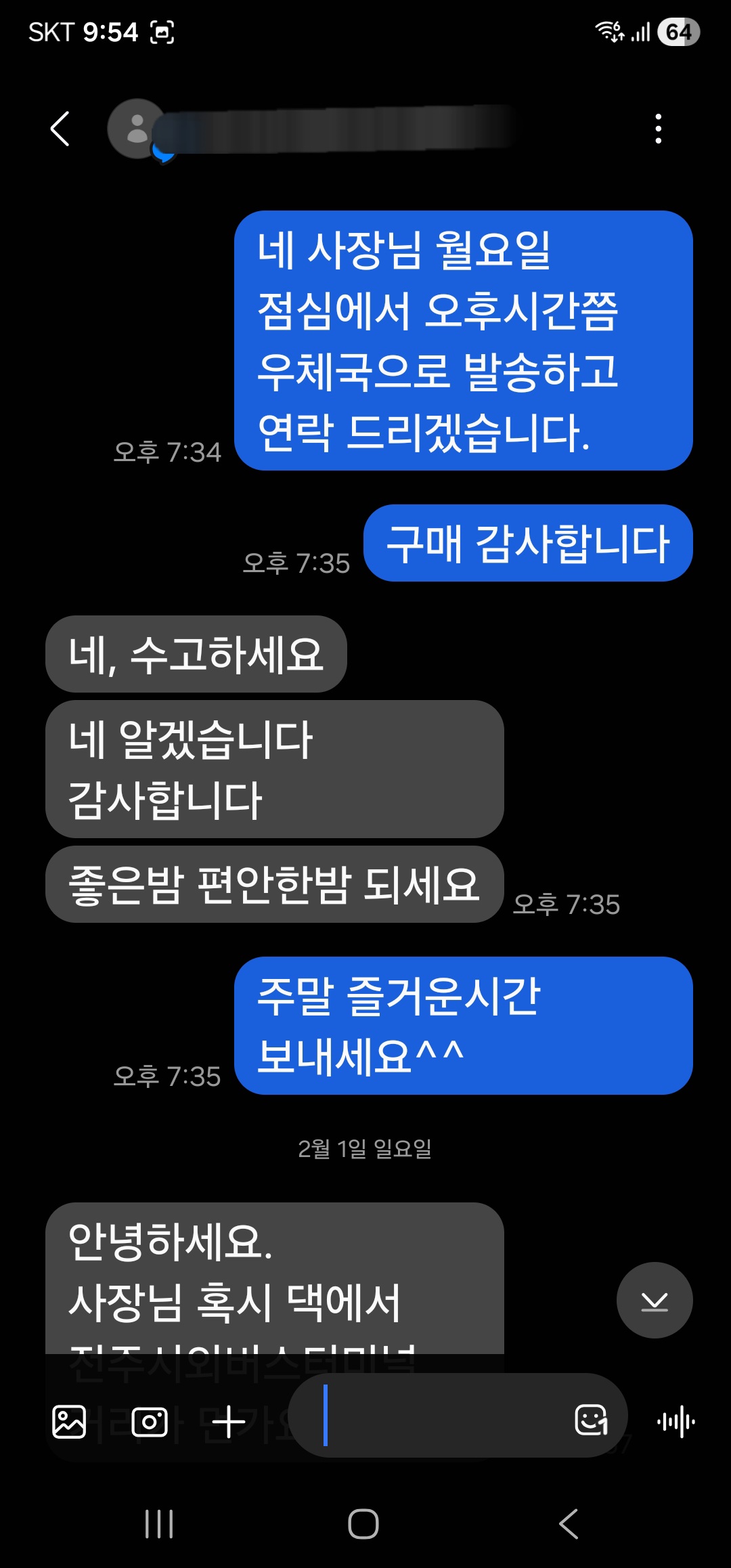Tap the system home button
This screenshot has width=731, height=1568.
[x=363, y=1524]
